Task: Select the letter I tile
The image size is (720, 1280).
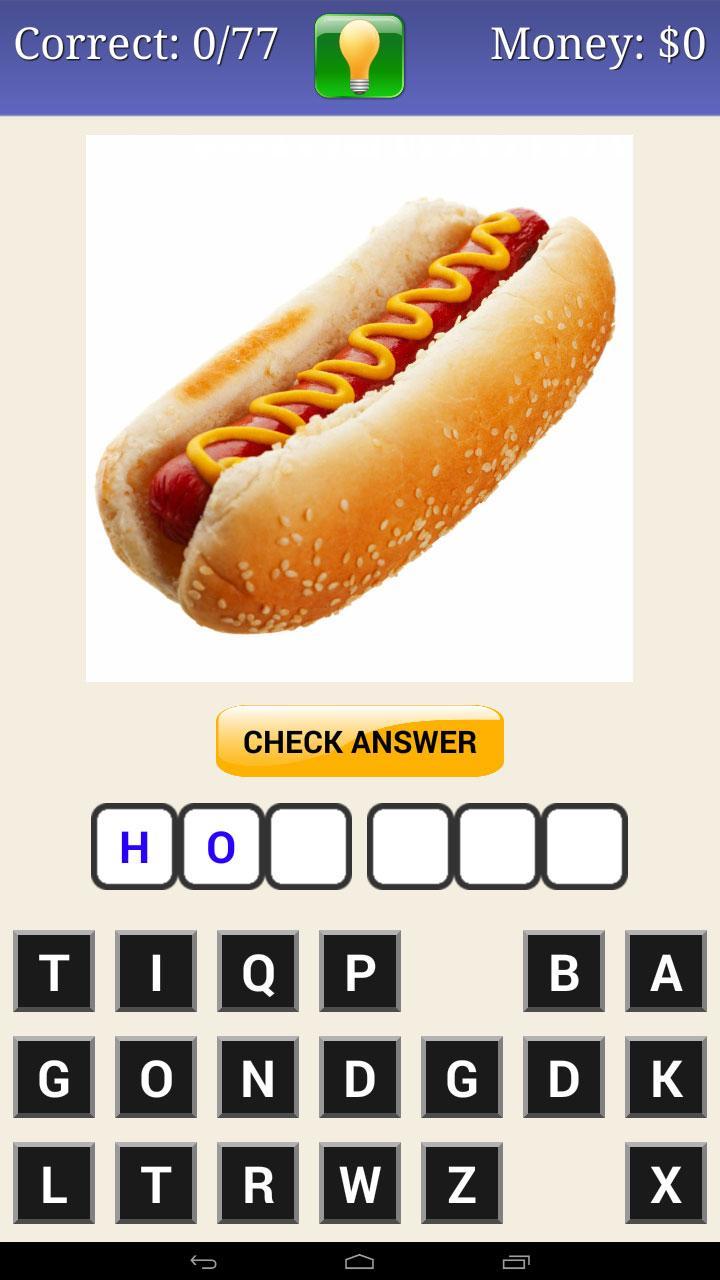Action: pyautogui.click(x=156, y=971)
